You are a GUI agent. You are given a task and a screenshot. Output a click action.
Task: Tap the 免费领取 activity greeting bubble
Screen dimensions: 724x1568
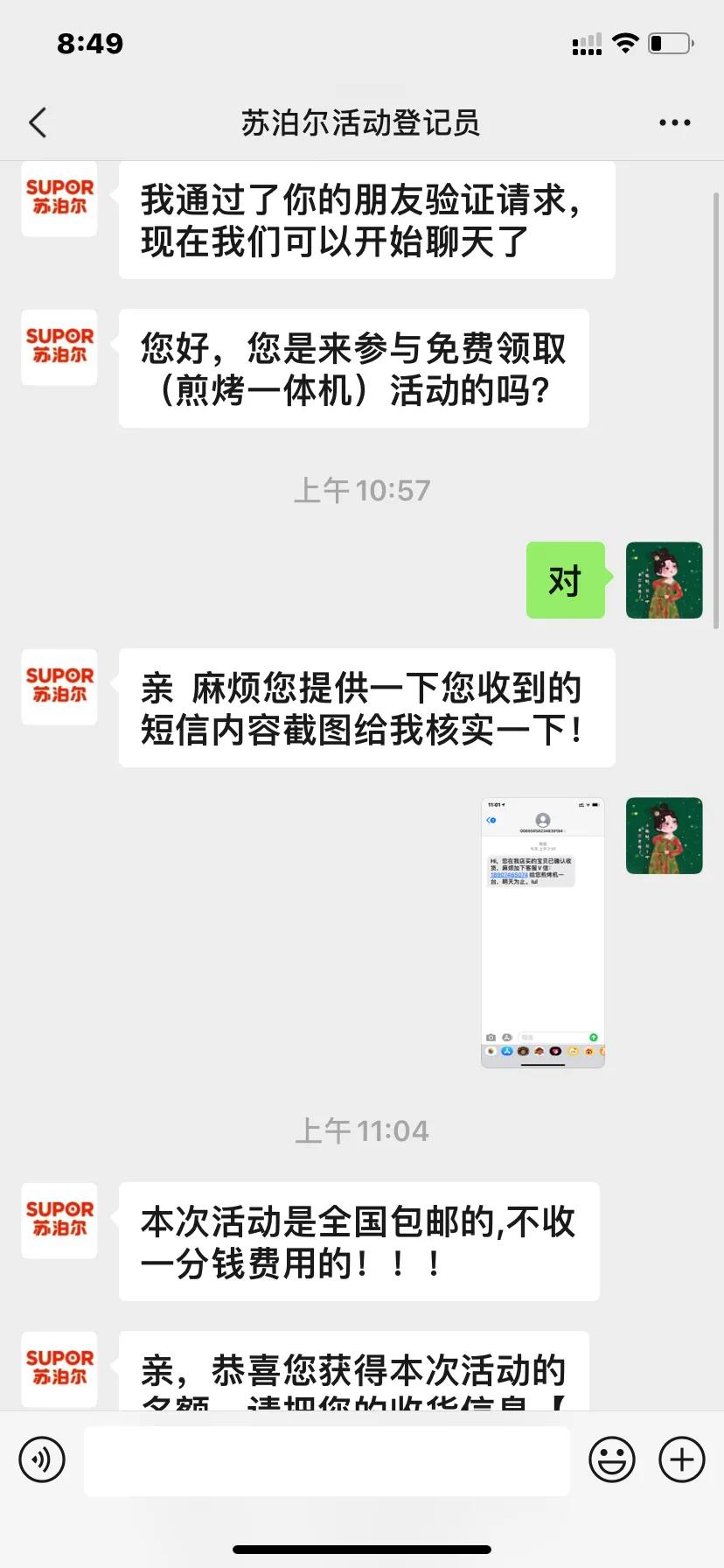[x=353, y=367]
